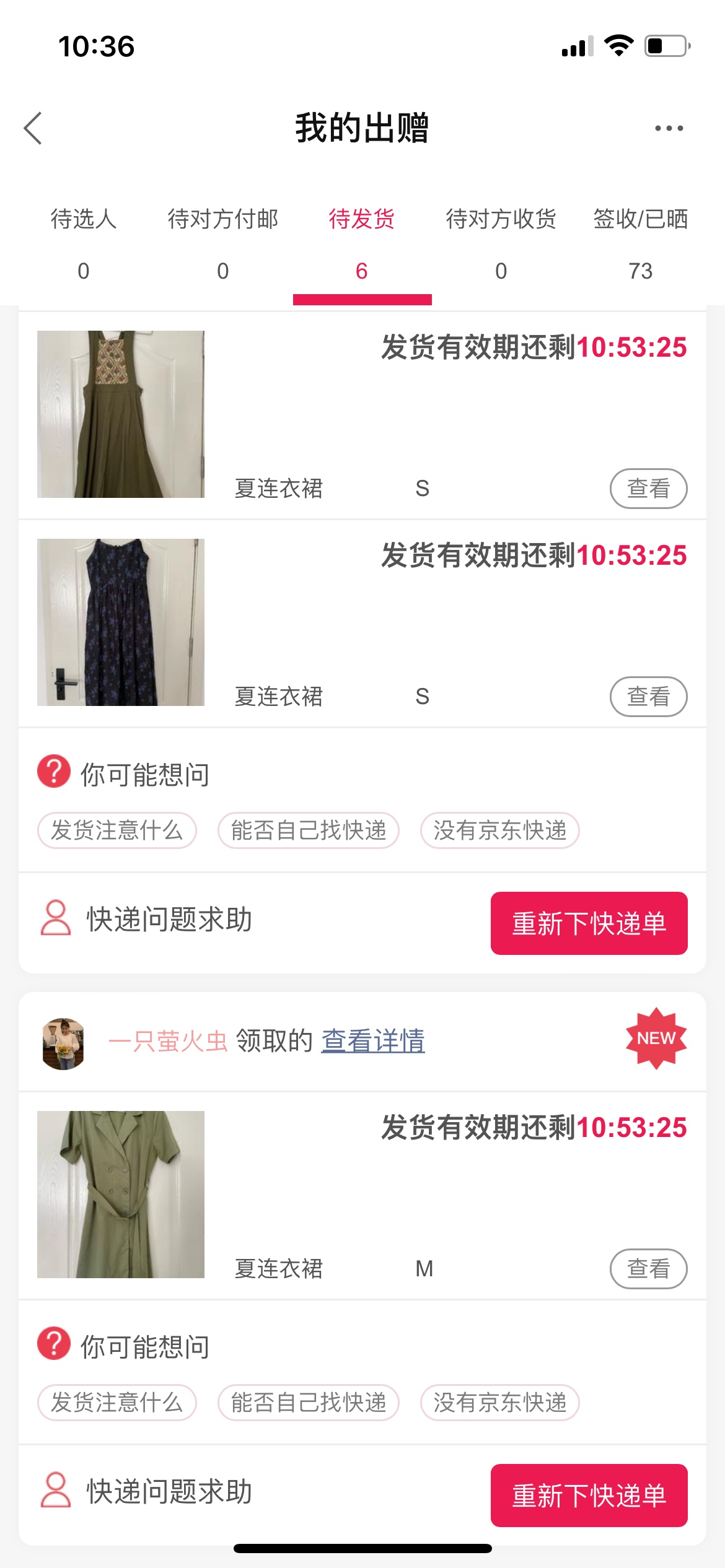Tap 重新下快递单 under the size M dress

[589, 1496]
